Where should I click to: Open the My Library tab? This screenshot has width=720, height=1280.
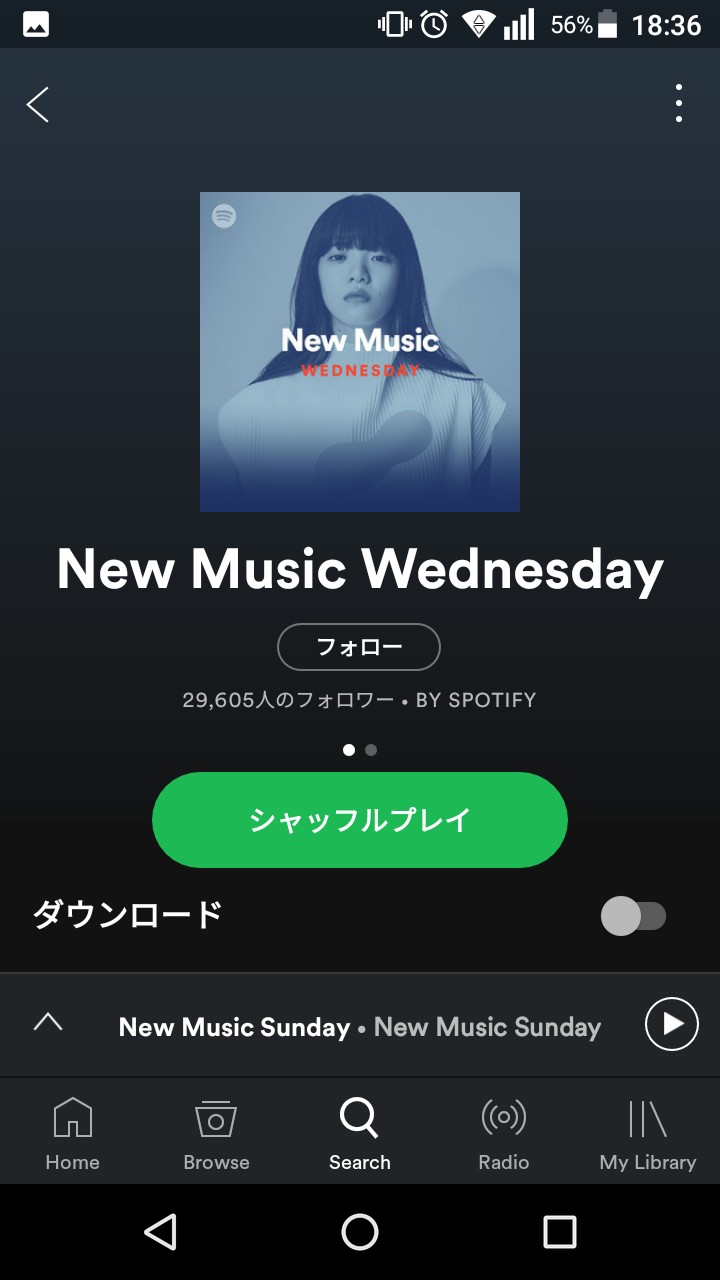pos(648,1134)
